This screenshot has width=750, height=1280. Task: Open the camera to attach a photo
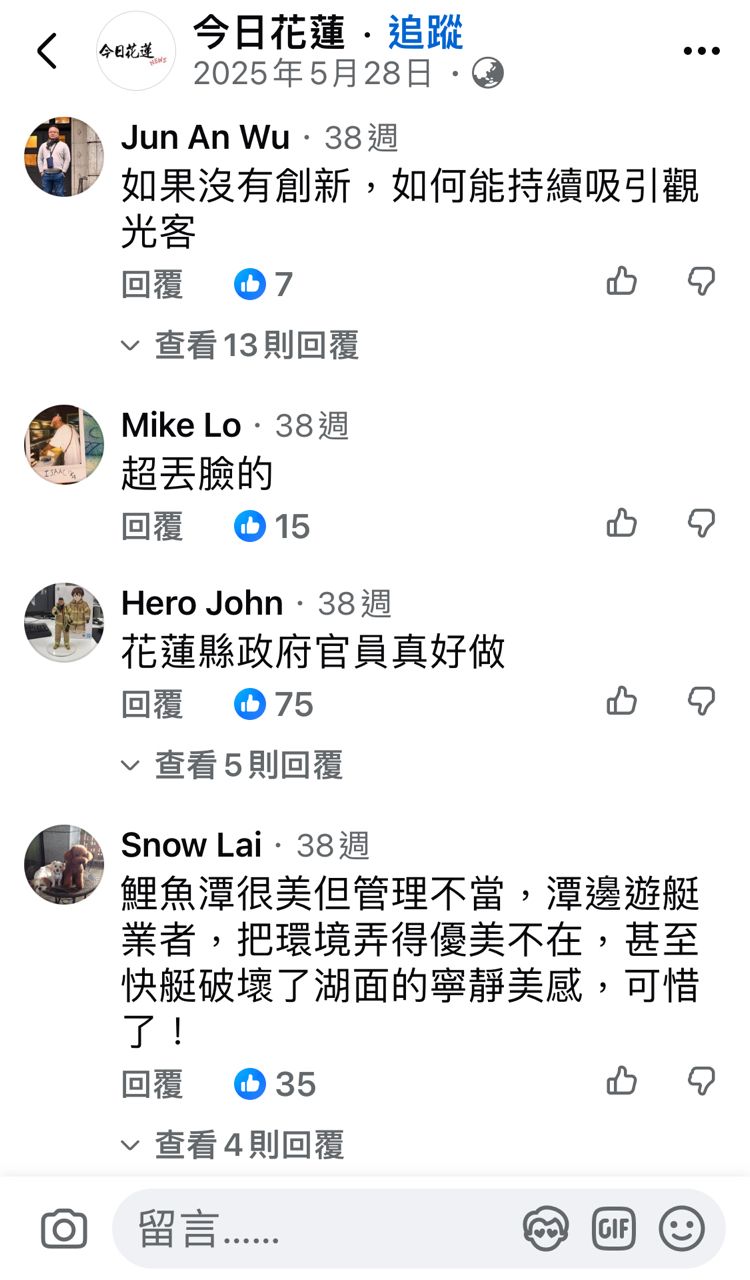pos(64,1229)
